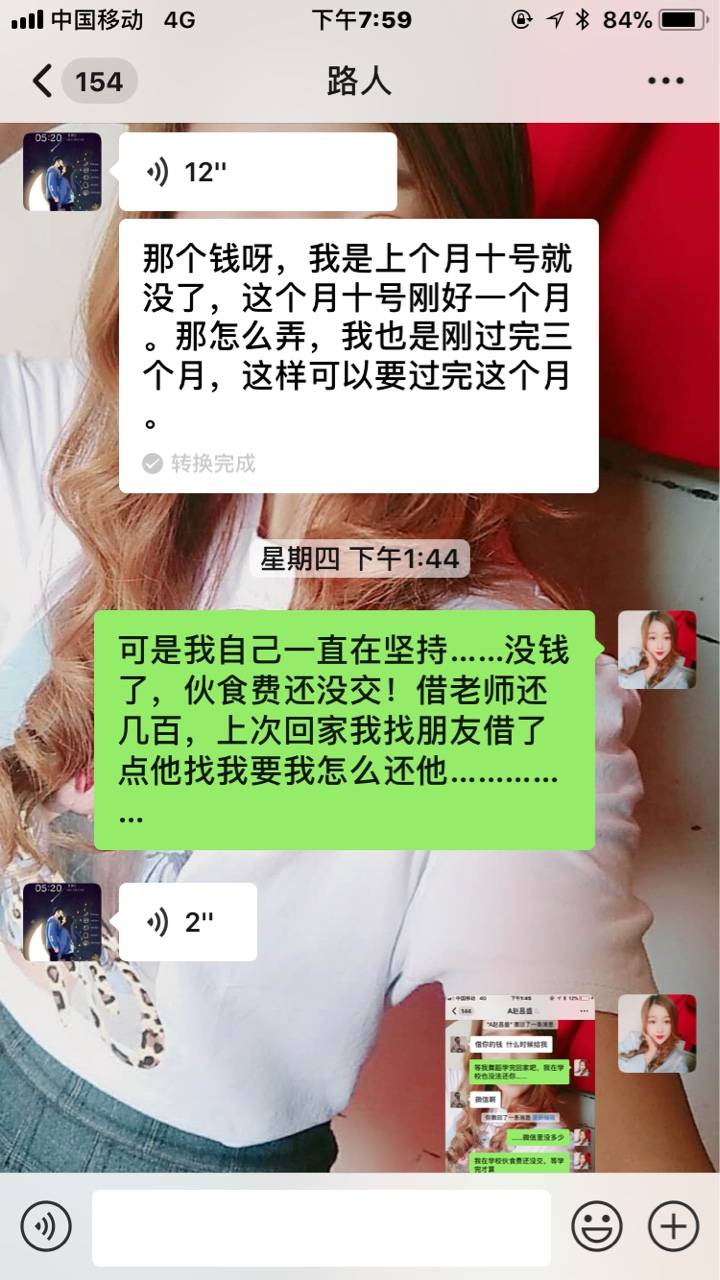
Task: Open the chat info overflow menu
Action: (x=665, y=81)
